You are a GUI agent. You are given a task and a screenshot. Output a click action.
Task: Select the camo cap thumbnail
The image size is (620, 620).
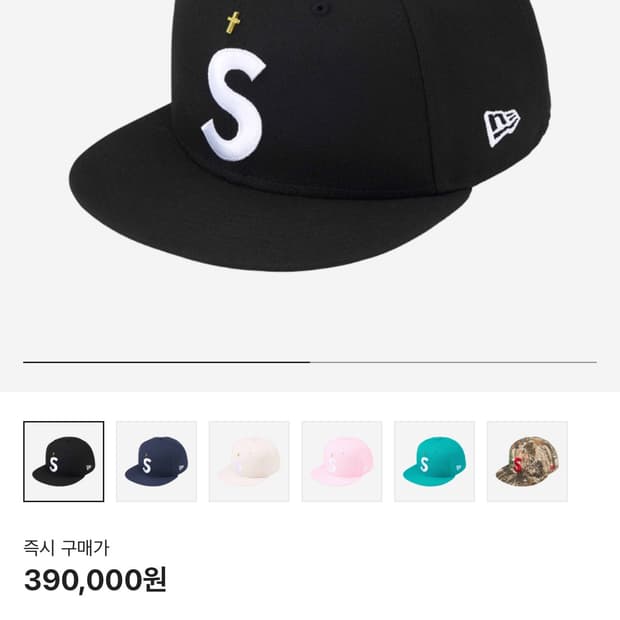527,461
